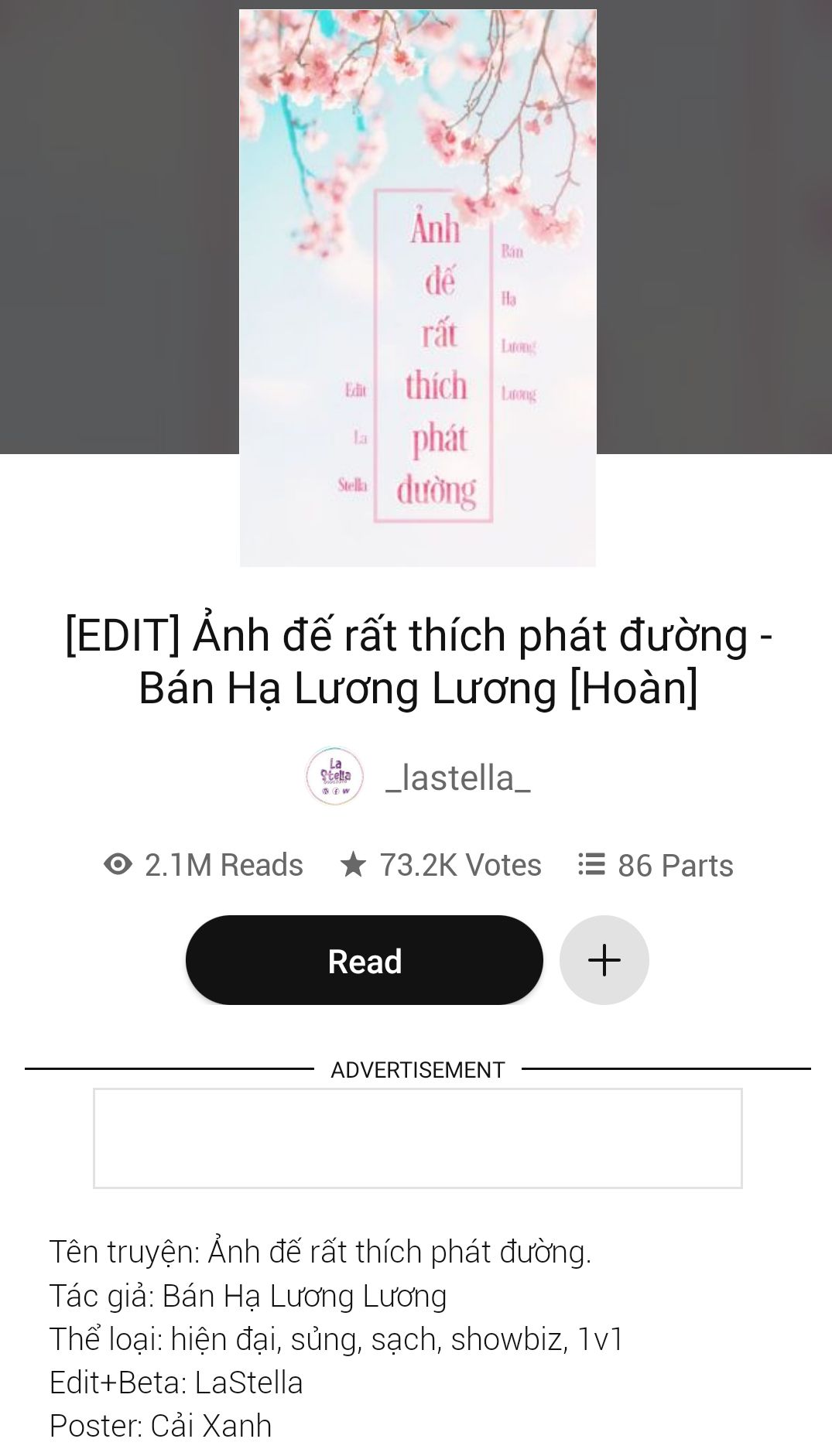Add story to library with plus button
Image resolution: width=832 pixels, height=1456 pixels.
(604, 960)
